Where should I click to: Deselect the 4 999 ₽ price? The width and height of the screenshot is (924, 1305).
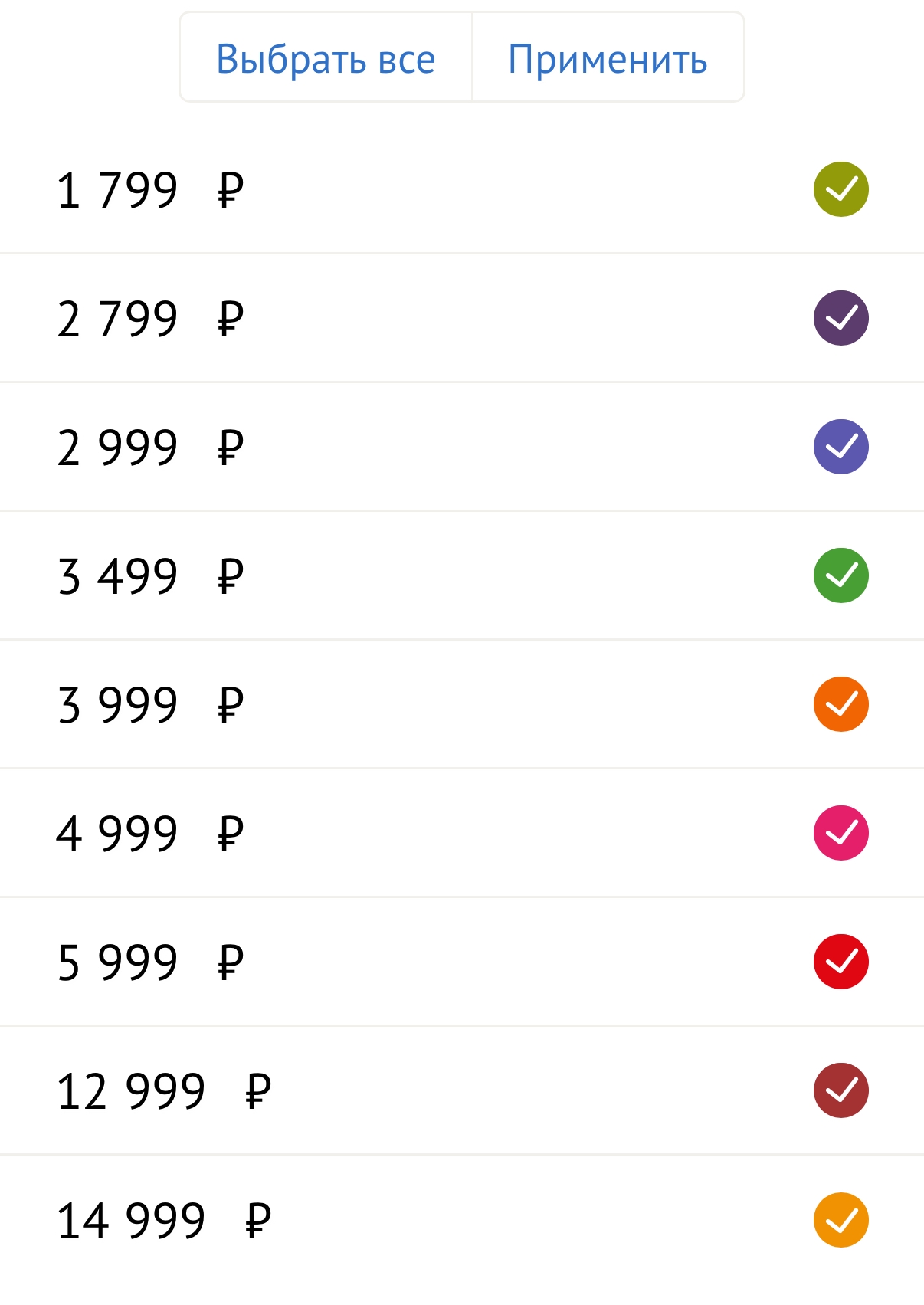pos(840,833)
